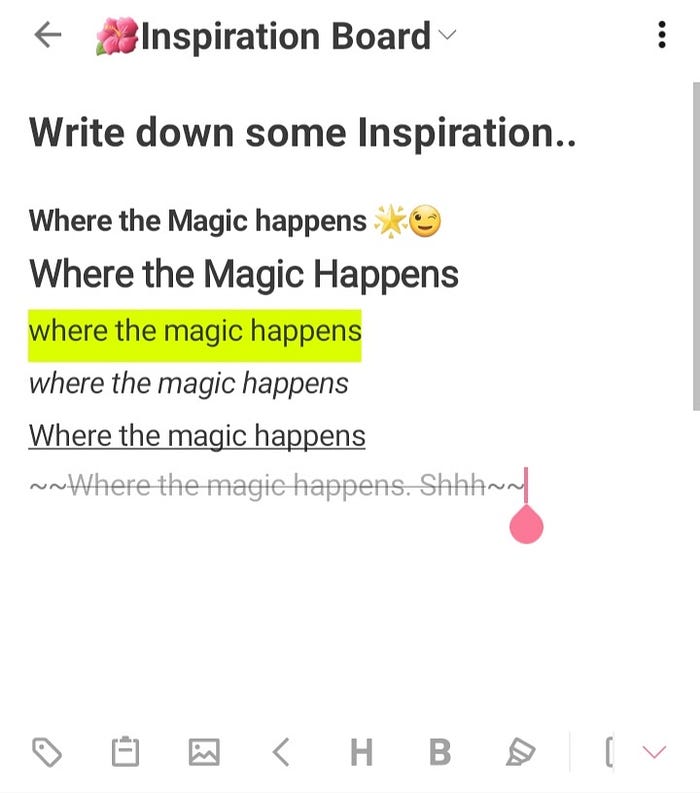
Task: Make text bold with the B button
Action: click(x=439, y=752)
